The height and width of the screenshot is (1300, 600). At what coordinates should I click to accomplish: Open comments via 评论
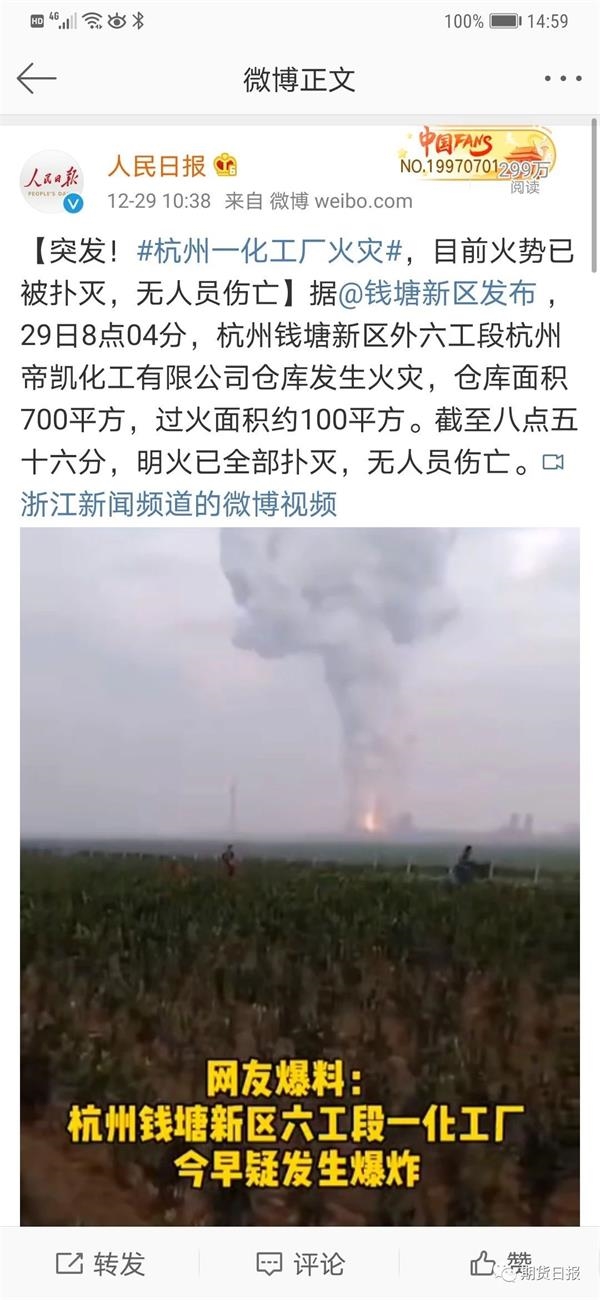[x=300, y=1263]
